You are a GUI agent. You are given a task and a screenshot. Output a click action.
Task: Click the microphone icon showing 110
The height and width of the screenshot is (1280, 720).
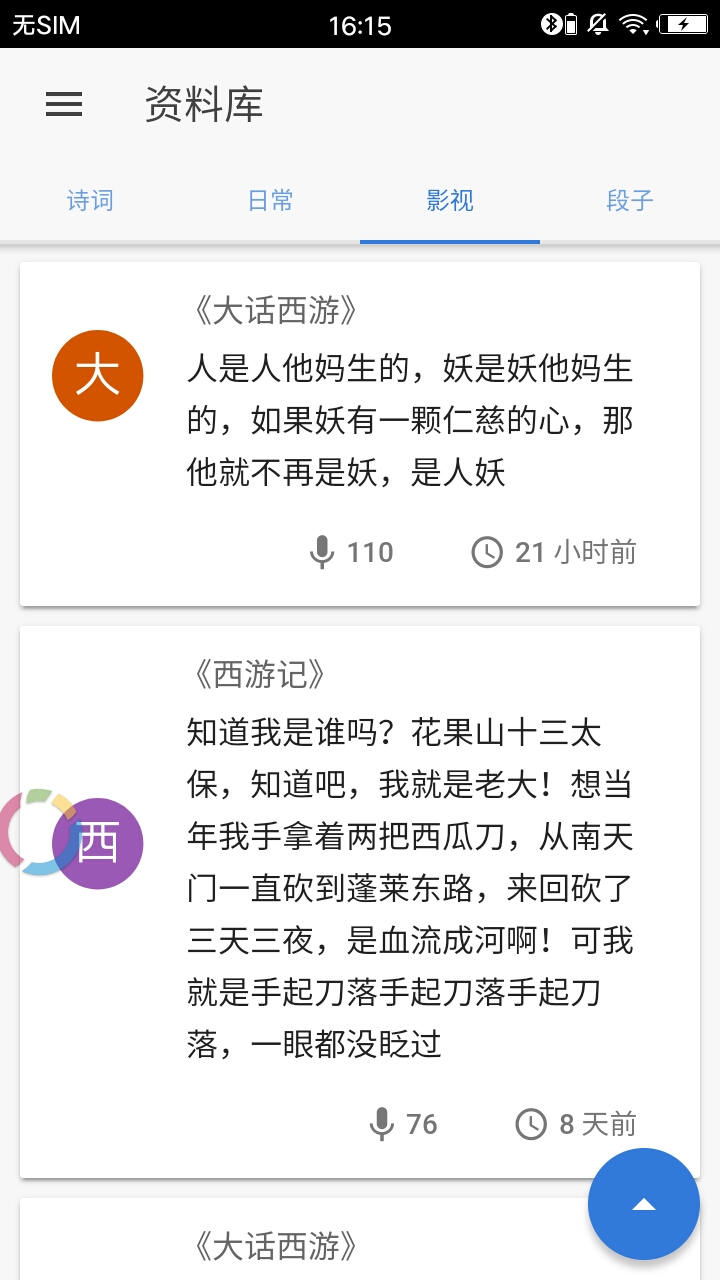tap(322, 551)
